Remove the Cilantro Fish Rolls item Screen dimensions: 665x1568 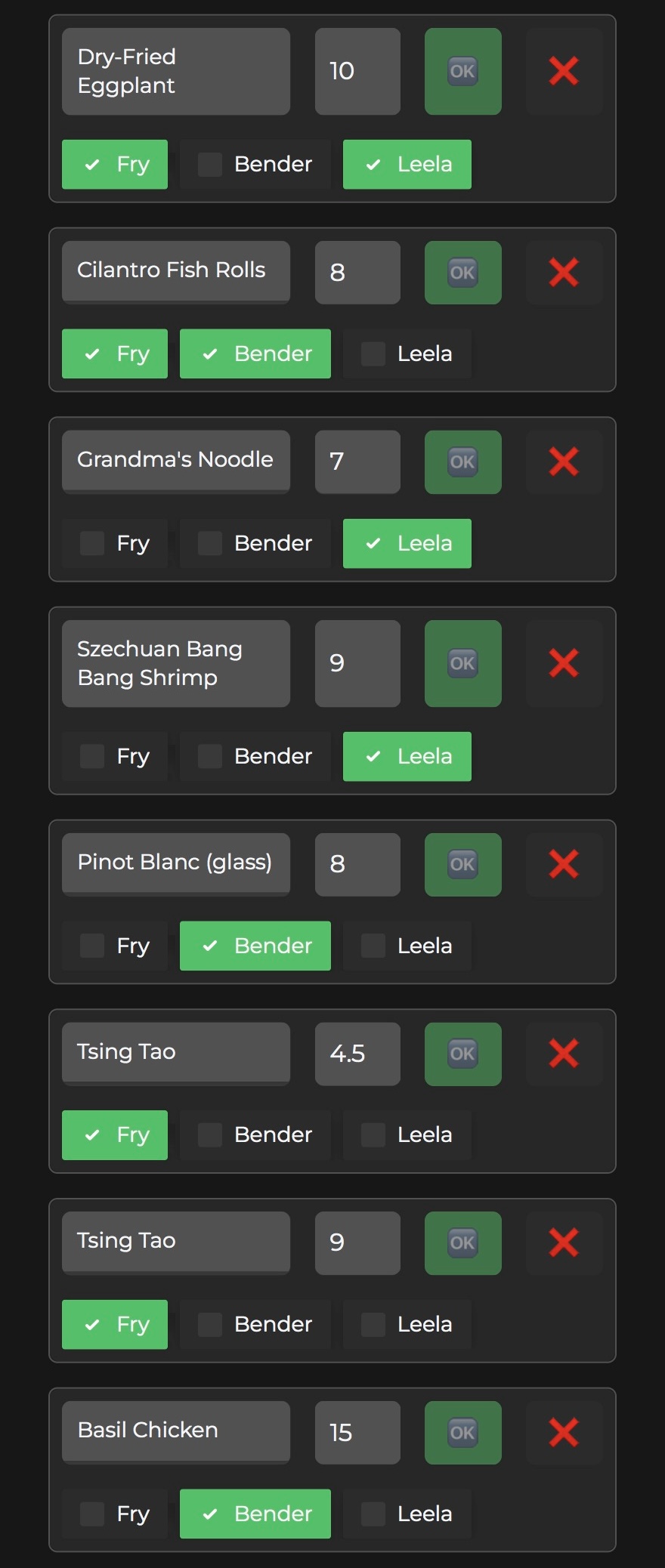point(564,272)
